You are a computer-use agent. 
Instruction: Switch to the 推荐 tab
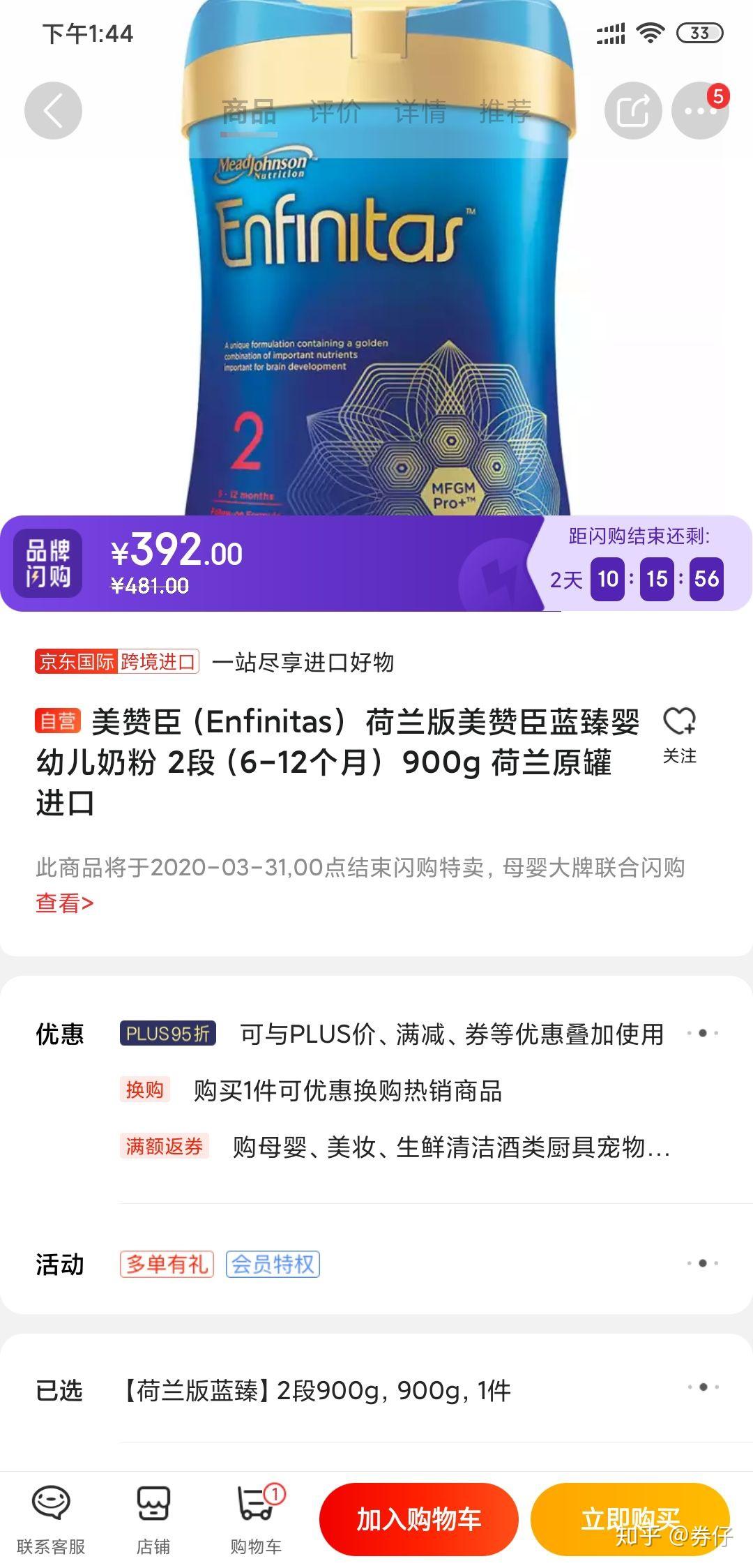[505, 112]
